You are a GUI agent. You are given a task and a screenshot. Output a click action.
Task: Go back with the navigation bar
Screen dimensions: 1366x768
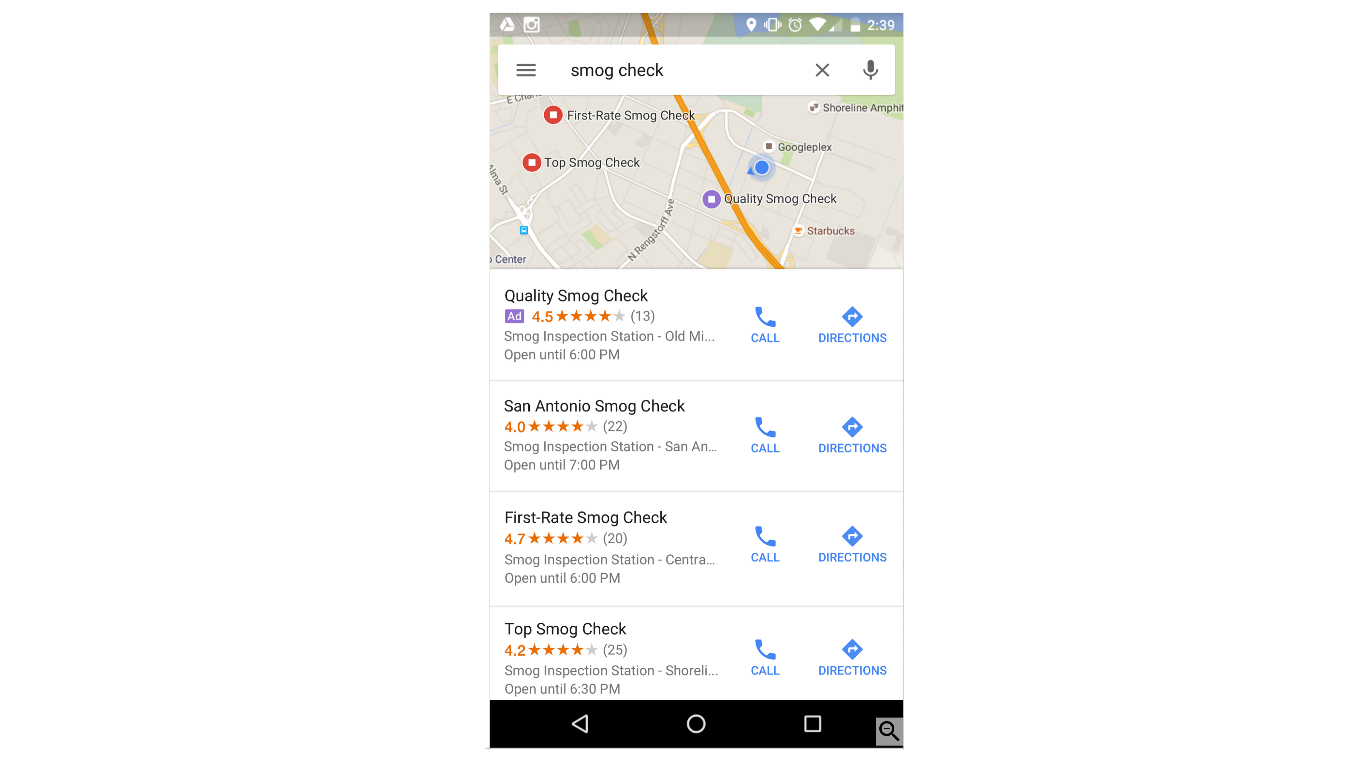point(580,724)
